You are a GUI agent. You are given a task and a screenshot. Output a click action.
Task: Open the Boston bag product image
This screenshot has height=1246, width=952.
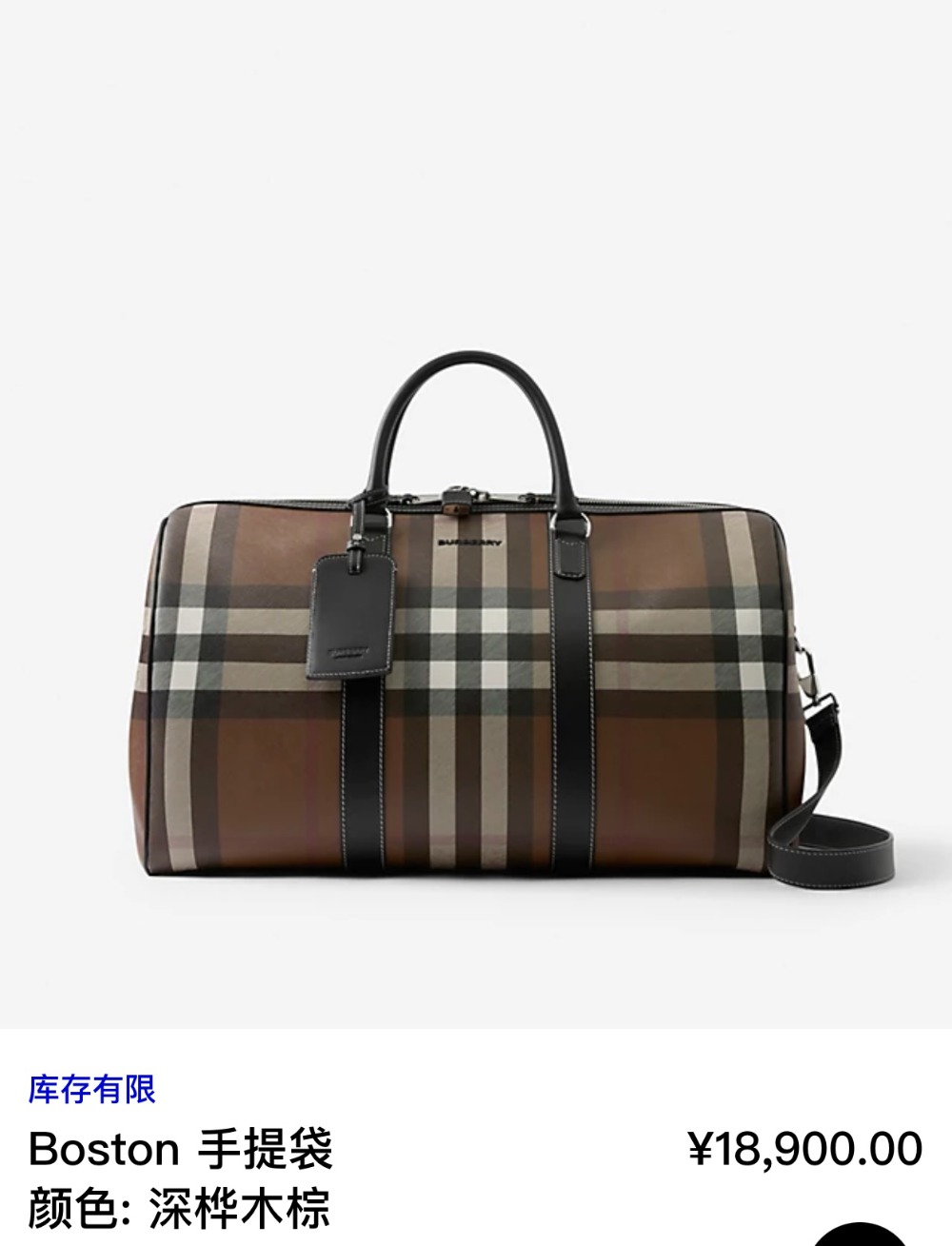(476, 619)
